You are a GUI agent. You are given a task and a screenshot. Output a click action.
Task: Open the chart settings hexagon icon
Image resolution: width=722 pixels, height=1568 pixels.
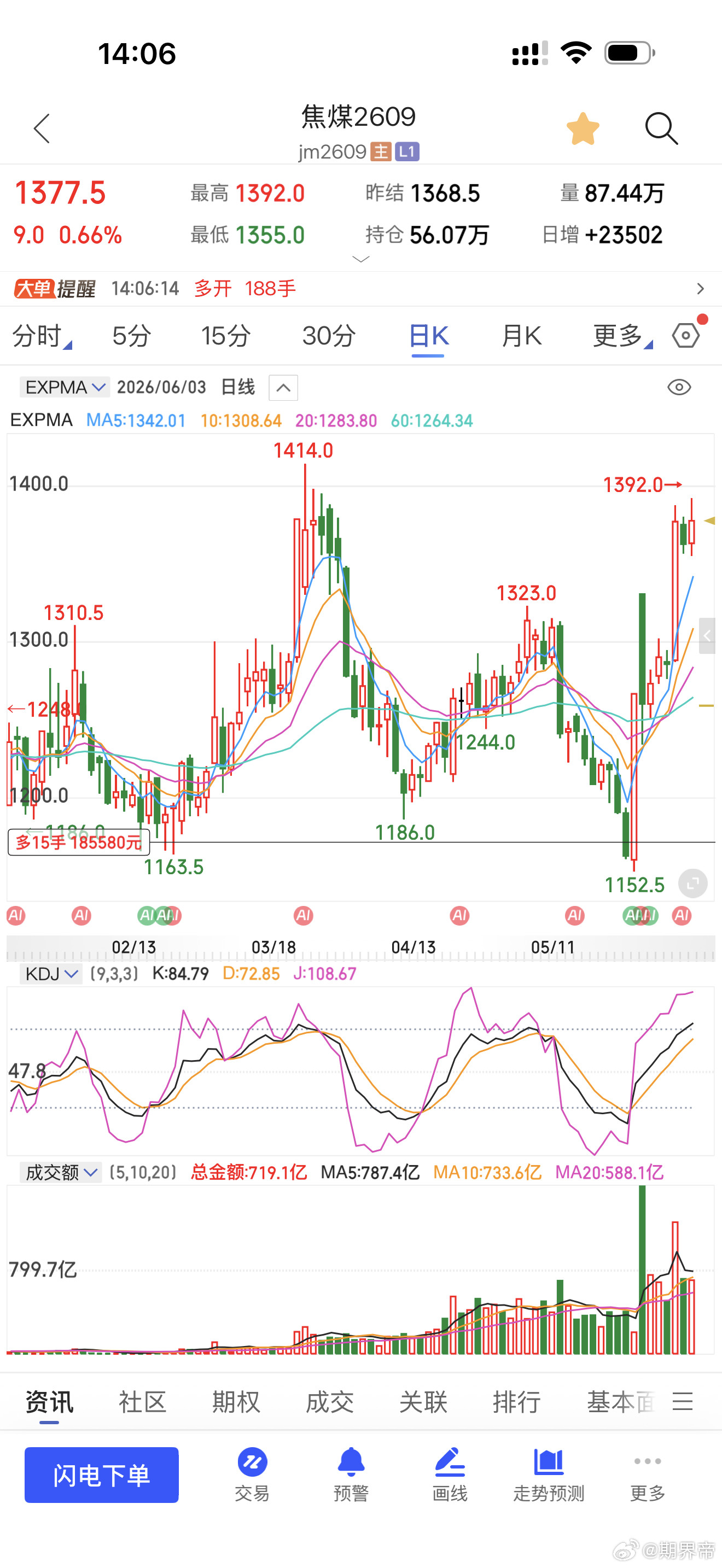pyautogui.click(x=686, y=335)
